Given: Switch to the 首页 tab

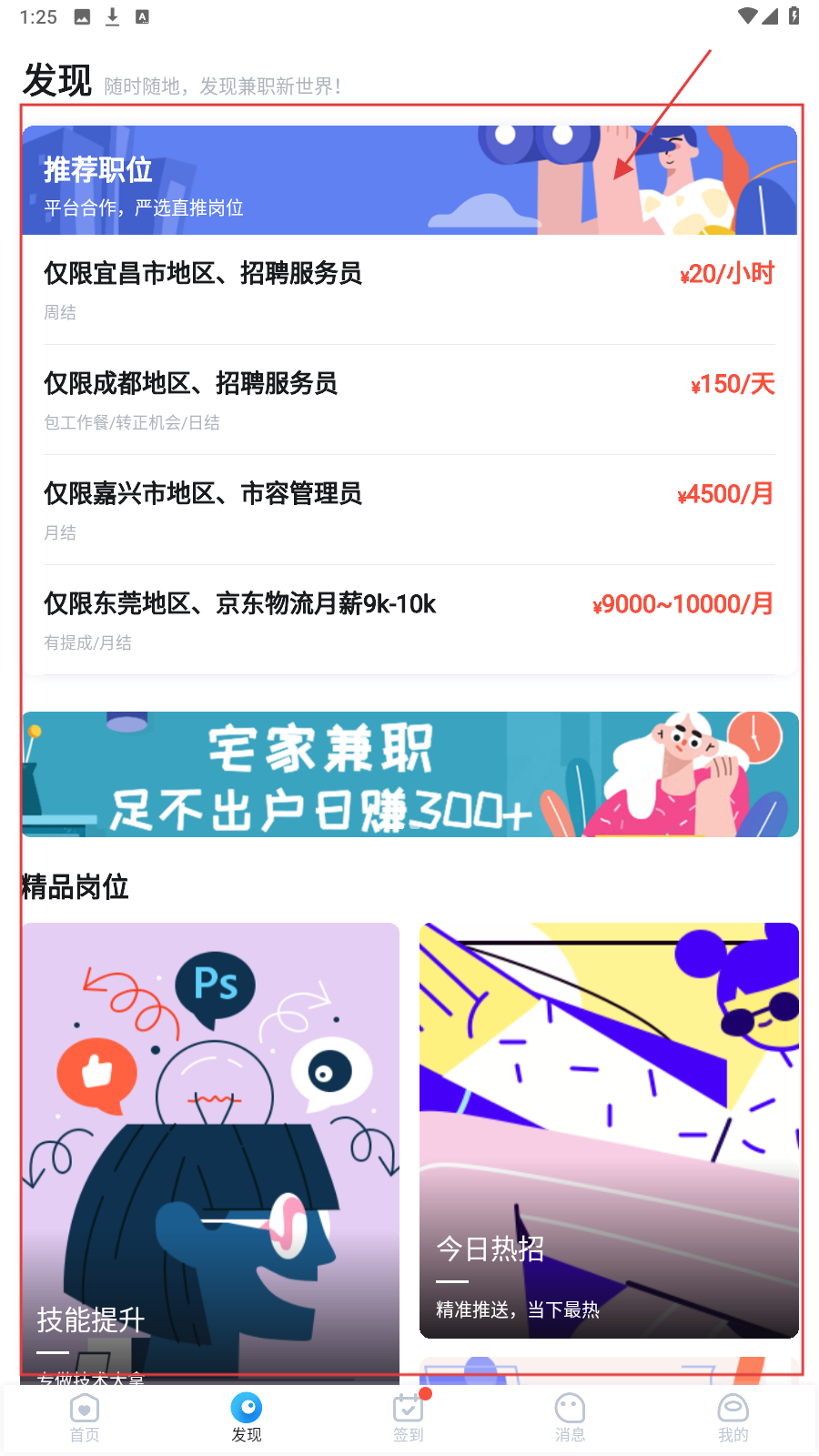Looking at the screenshot, I should pyautogui.click(x=85, y=1418).
